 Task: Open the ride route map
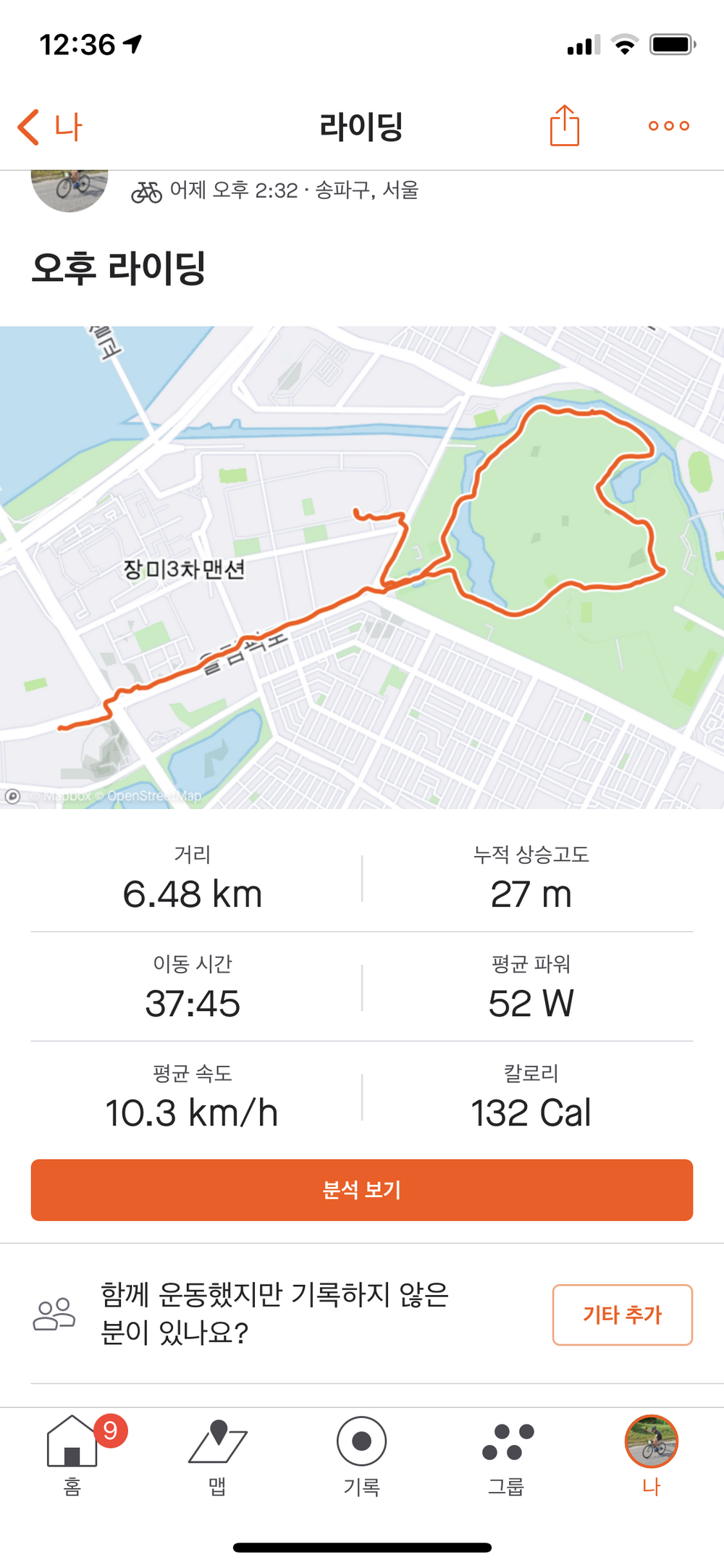point(362,567)
